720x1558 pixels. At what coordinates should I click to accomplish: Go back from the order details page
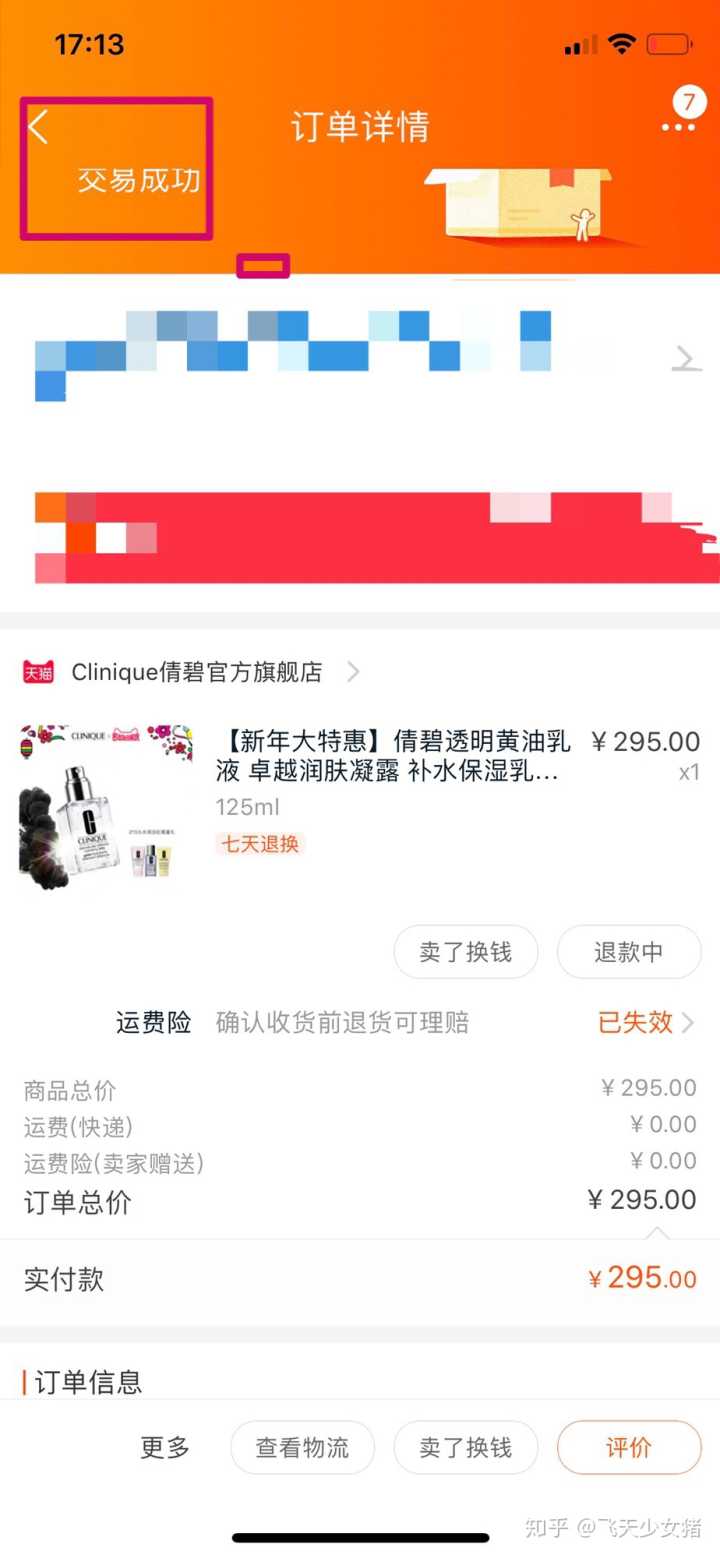(38, 128)
